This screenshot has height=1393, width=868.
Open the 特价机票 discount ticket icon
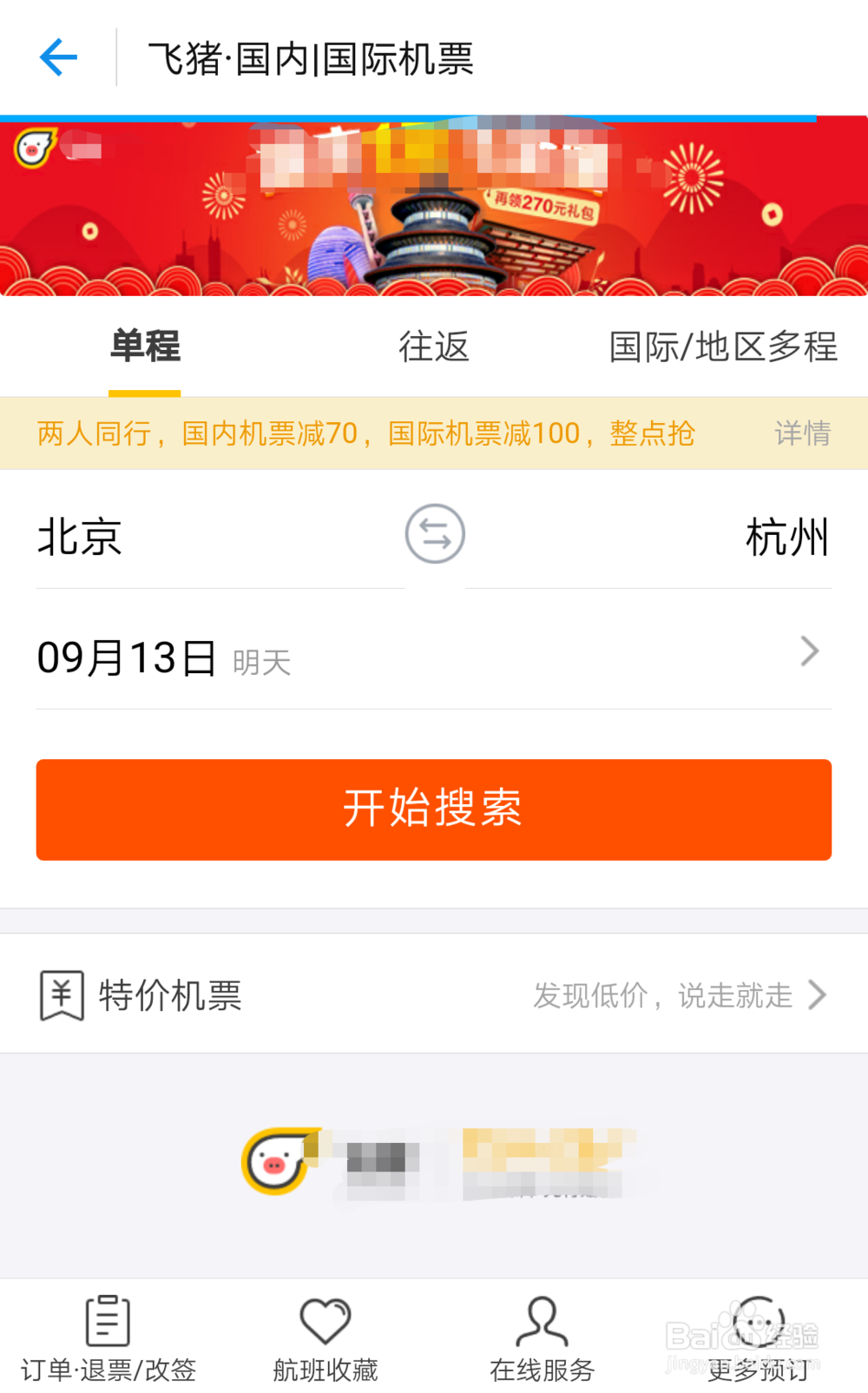(x=60, y=994)
